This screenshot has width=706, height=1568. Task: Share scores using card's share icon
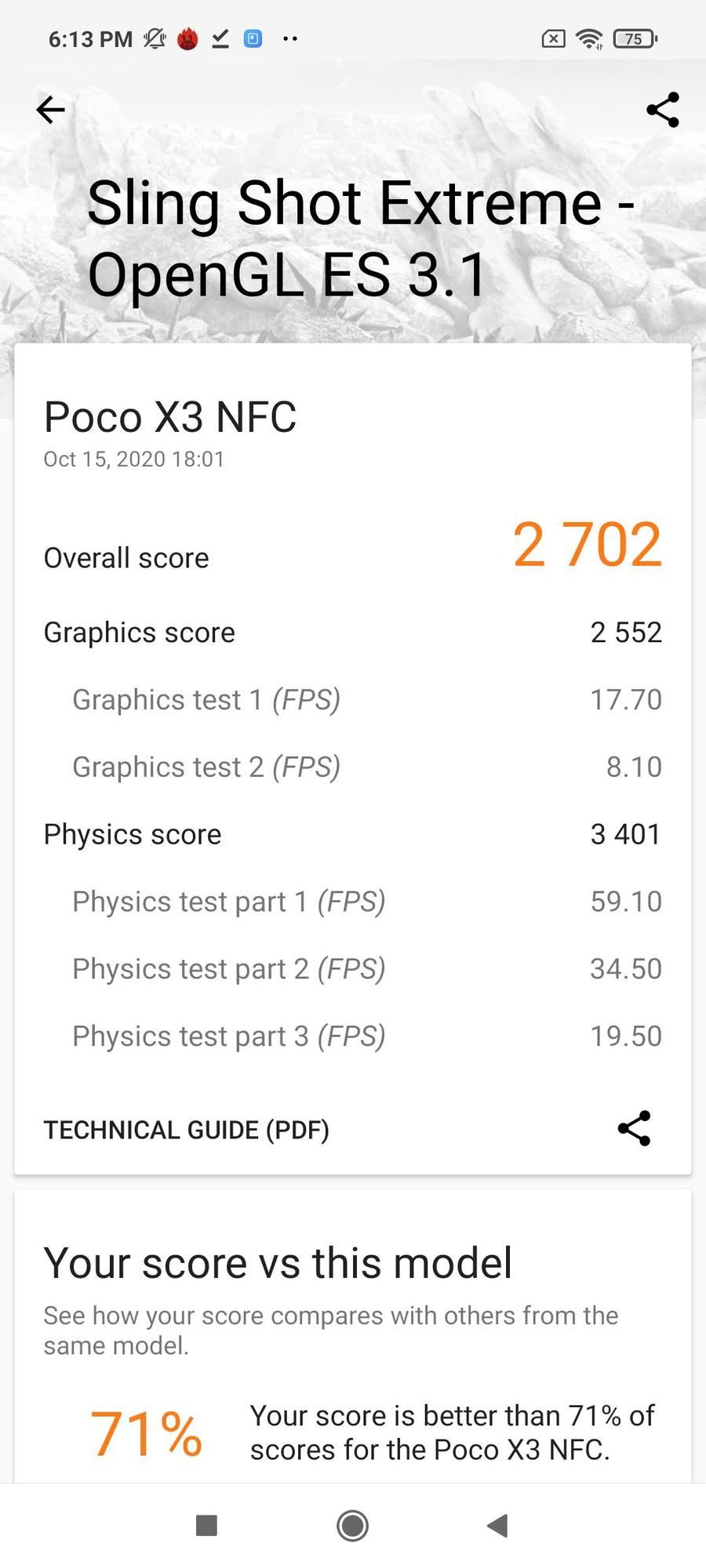634,1128
